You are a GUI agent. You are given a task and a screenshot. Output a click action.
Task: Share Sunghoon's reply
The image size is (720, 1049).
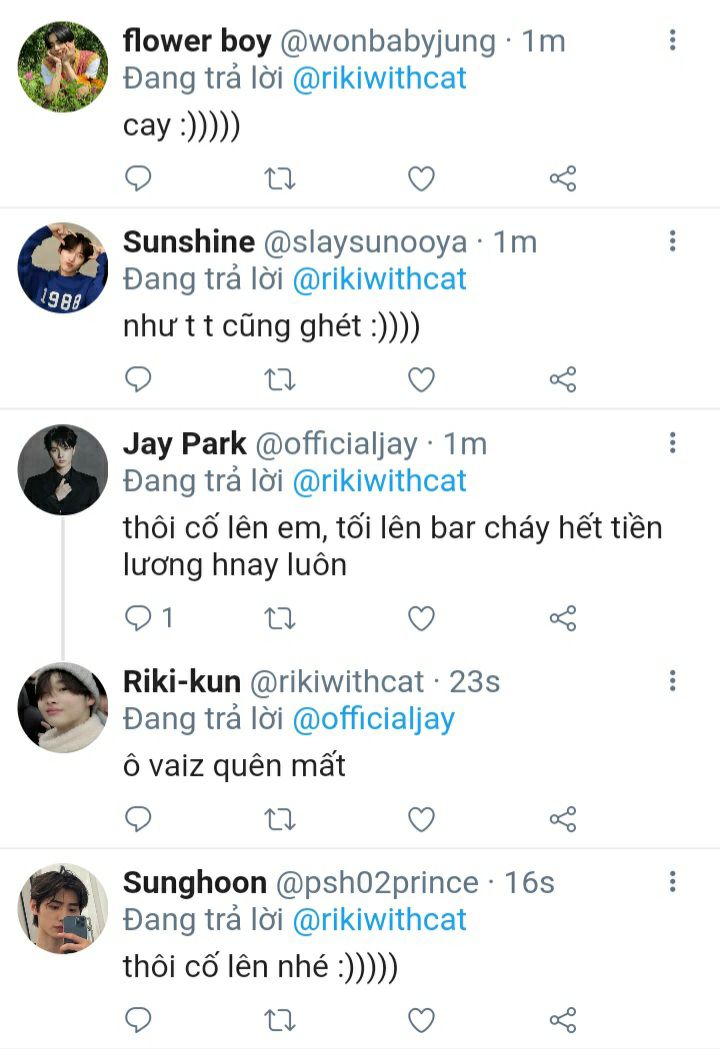[x=563, y=1020]
